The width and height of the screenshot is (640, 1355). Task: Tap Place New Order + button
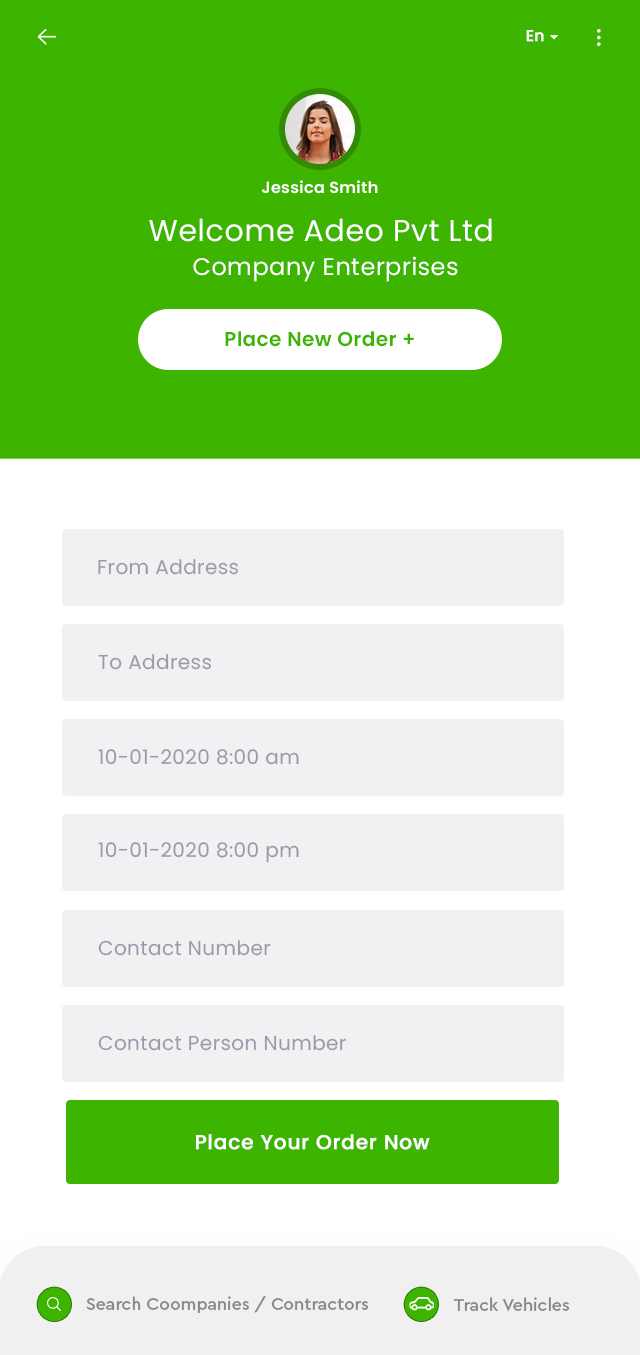[x=320, y=340]
